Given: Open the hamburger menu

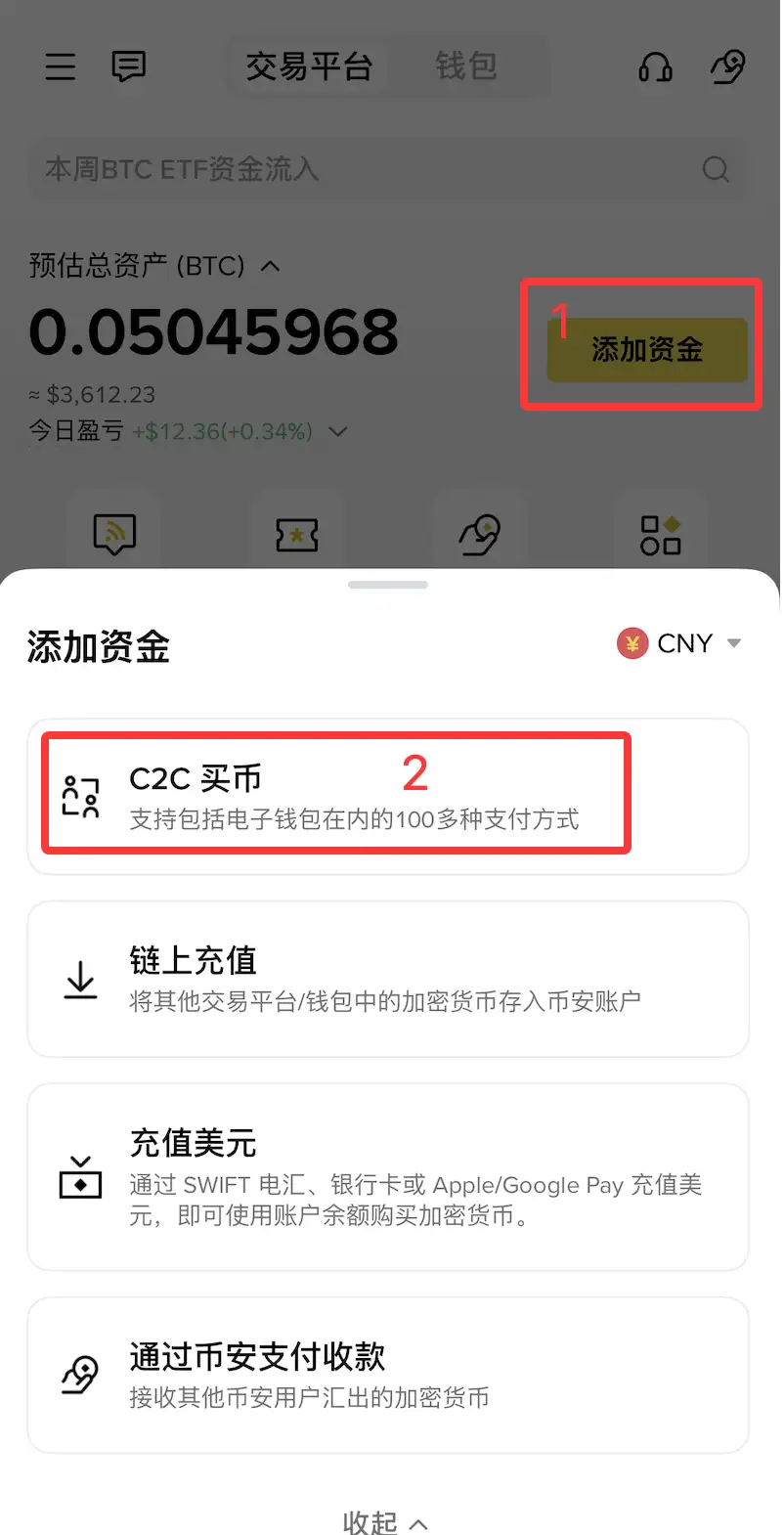Looking at the screenshot, I should (60, 66).
